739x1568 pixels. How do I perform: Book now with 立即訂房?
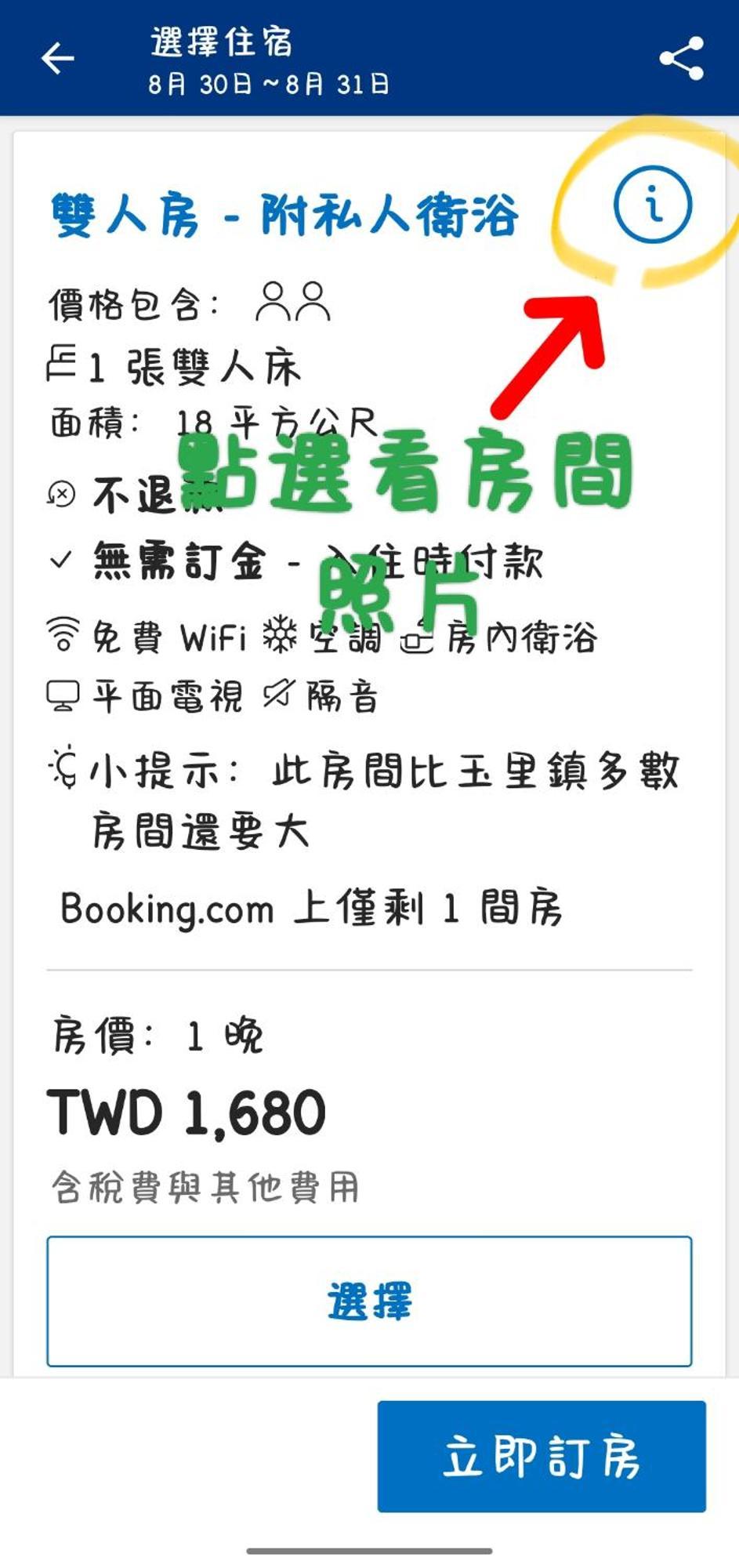click(x=542, y=1457)
